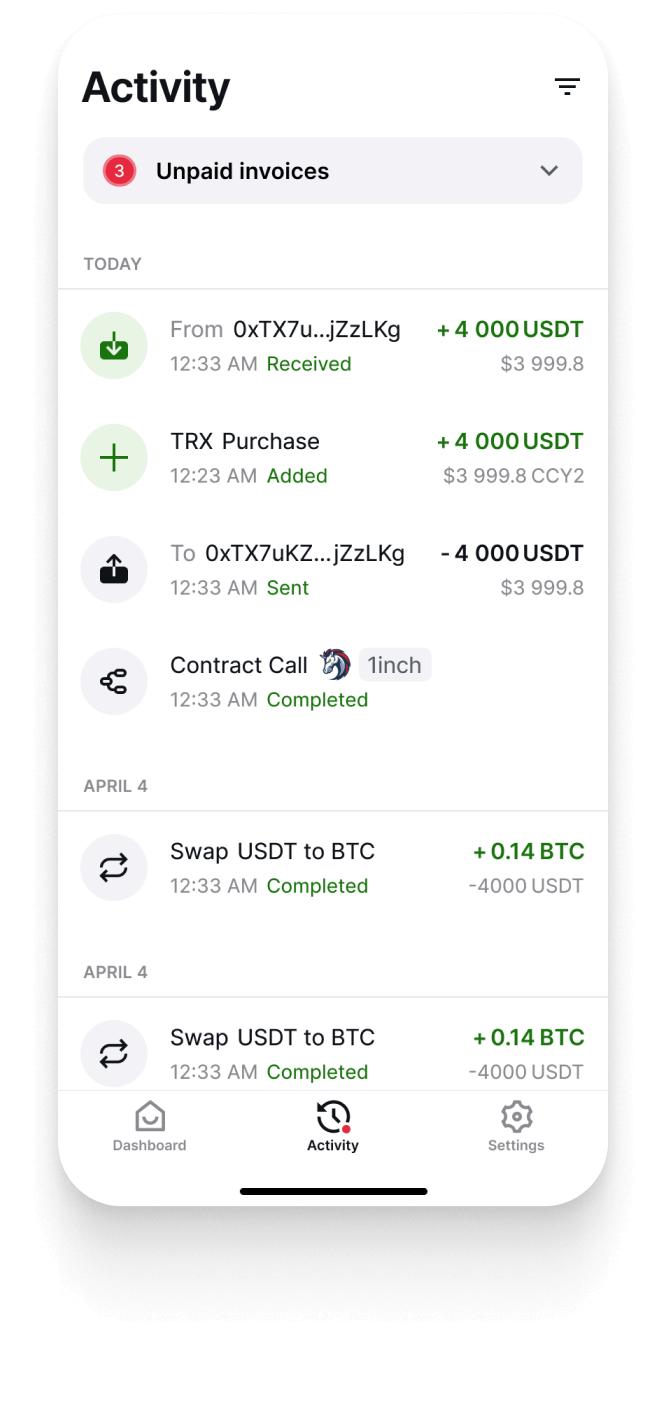Expand the Unpaid invoices section
The width and height of the screenshot is (666, 1408).
tap(333, 171)
